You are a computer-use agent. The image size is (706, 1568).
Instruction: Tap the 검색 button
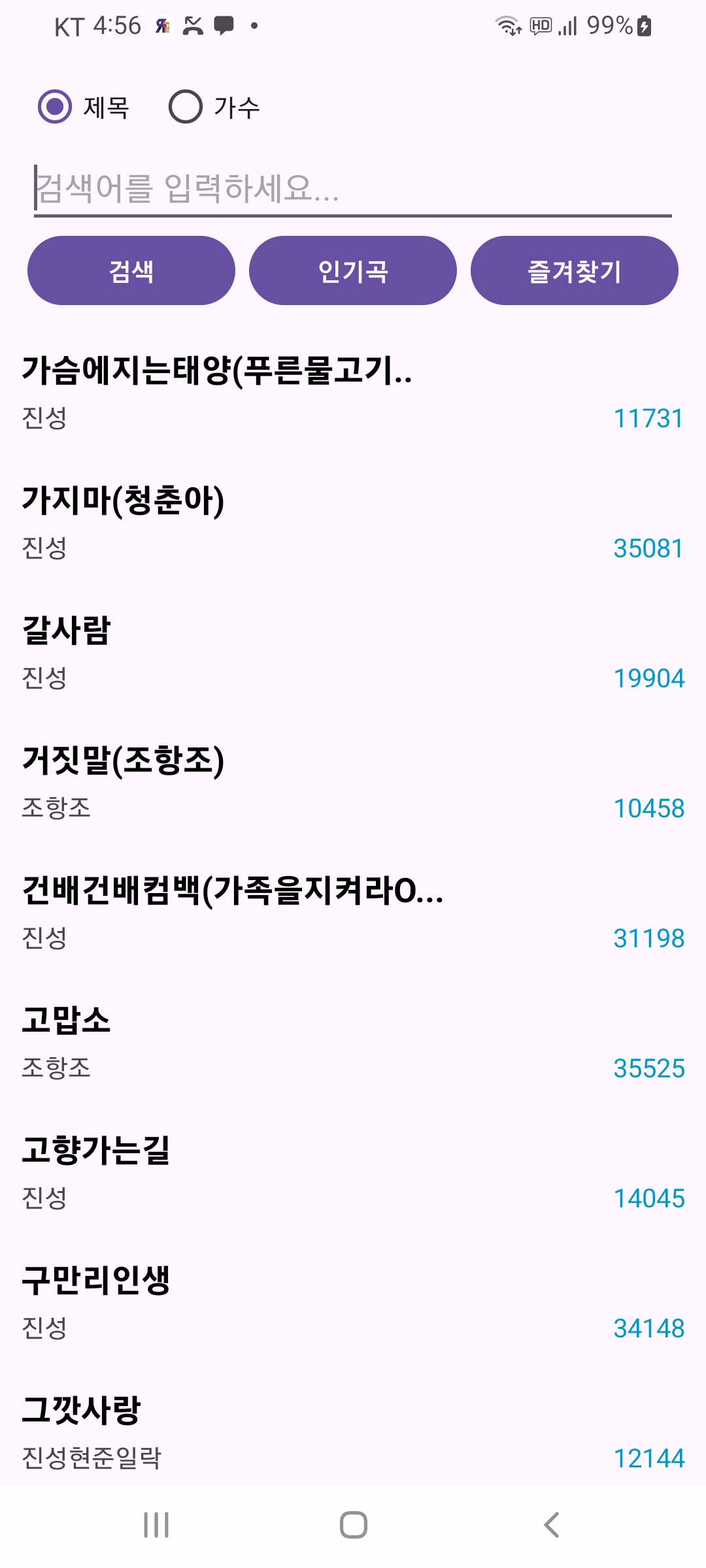[131, 270]
